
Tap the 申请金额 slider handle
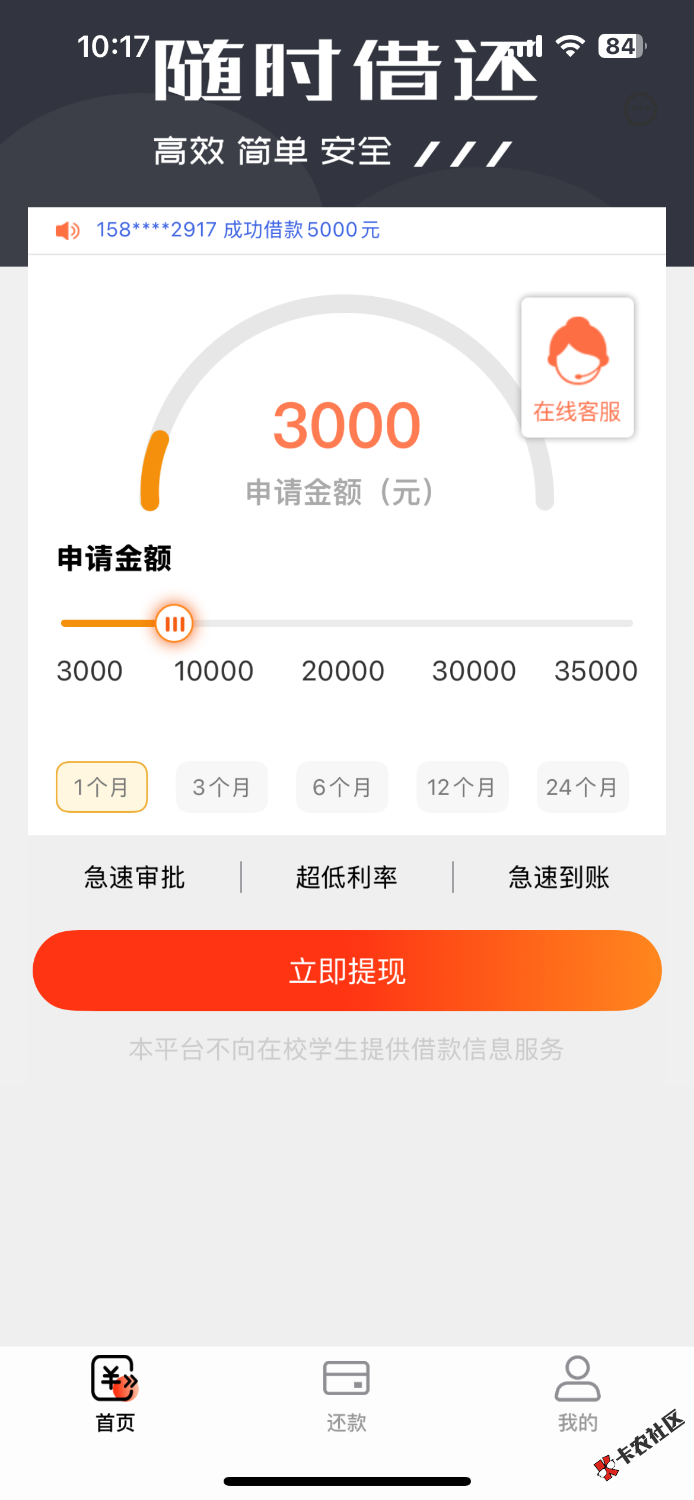point(175,624)
